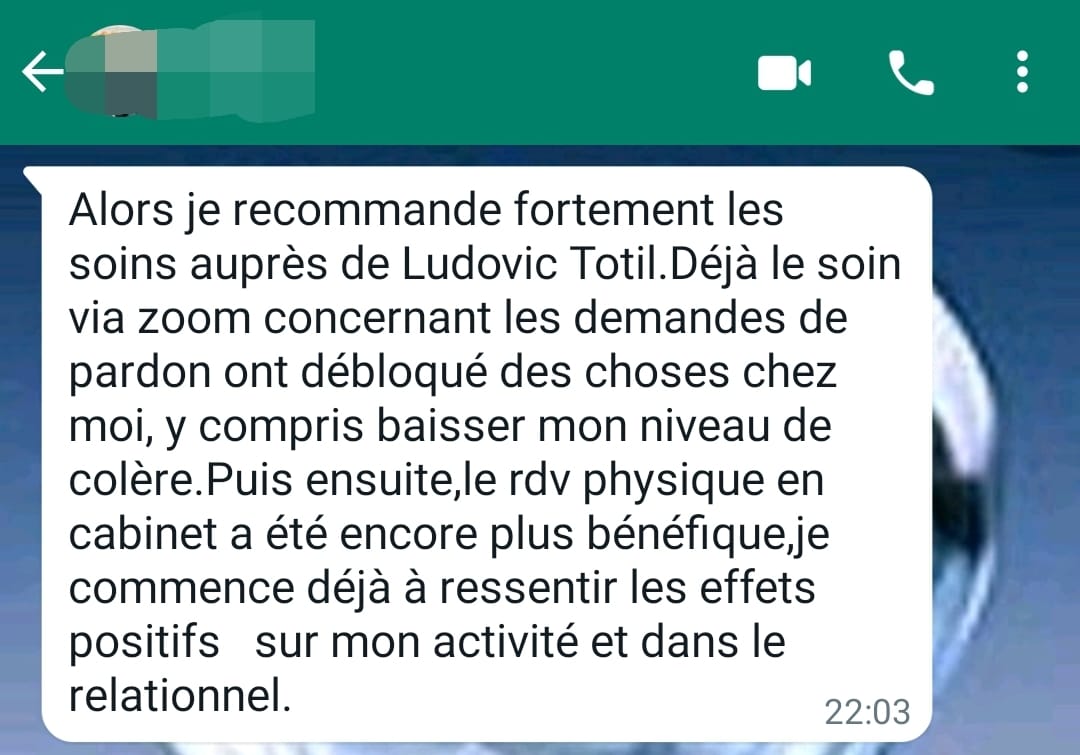Open the three-dot overflow menu
Image resolution: width=1080 pixels, height=755 pixels.
coord(1021,73)
